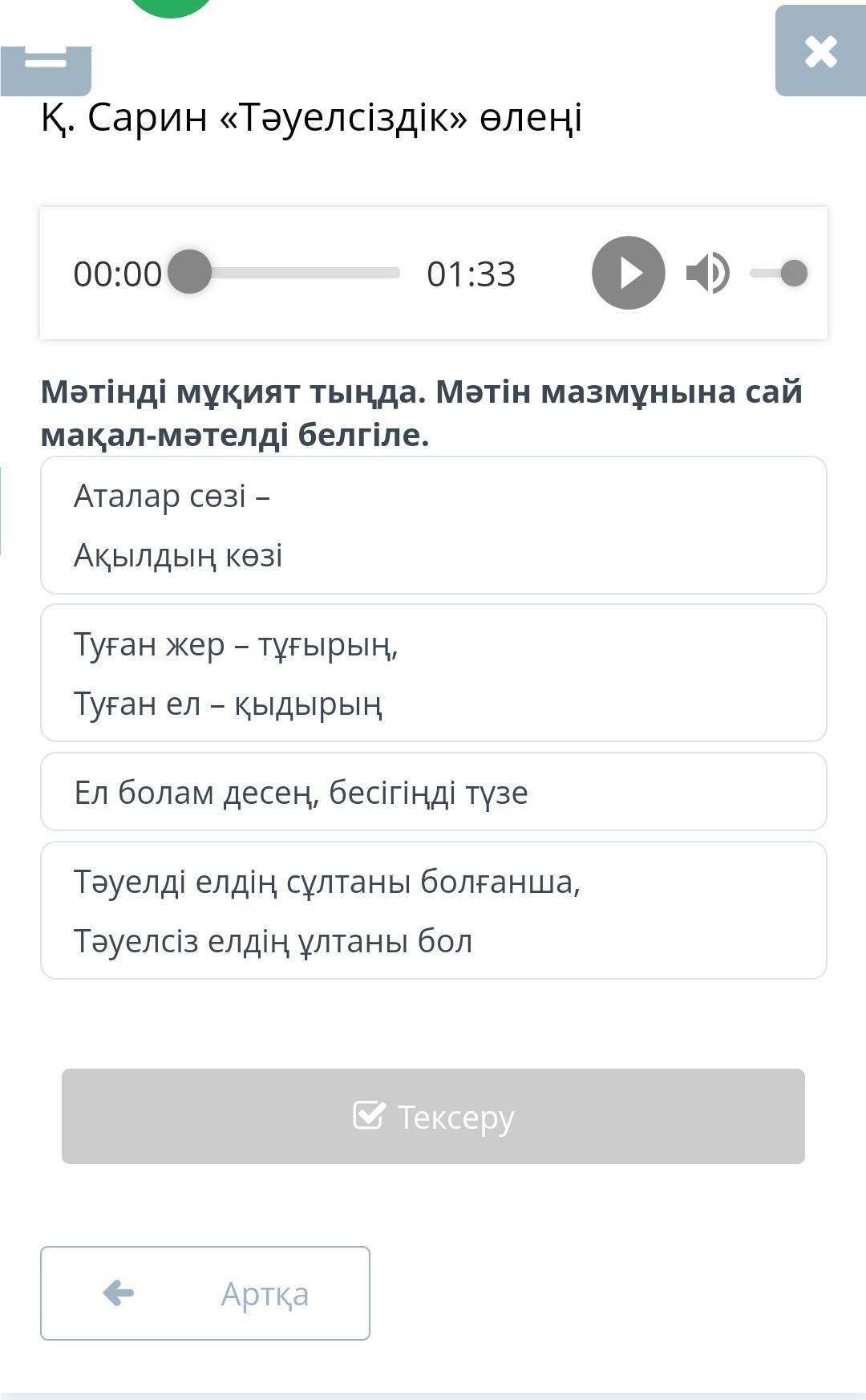Play the audio recording
This screenshot has height=1400, width=866.
(628, 273)
